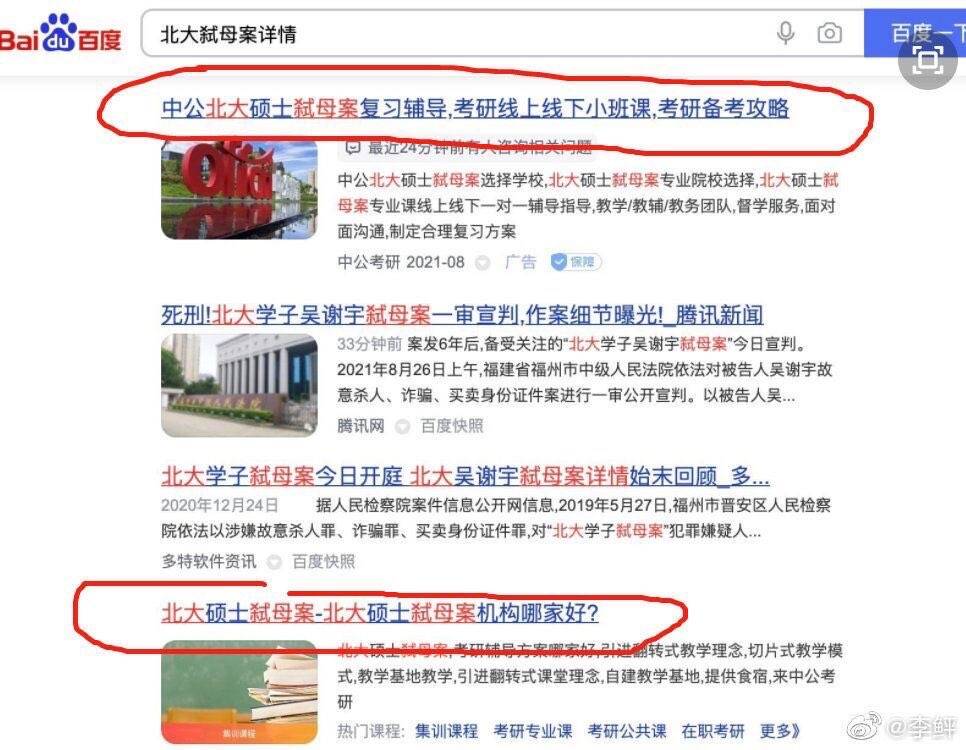Open the 考研公共课 link

(x=626, y=731)
